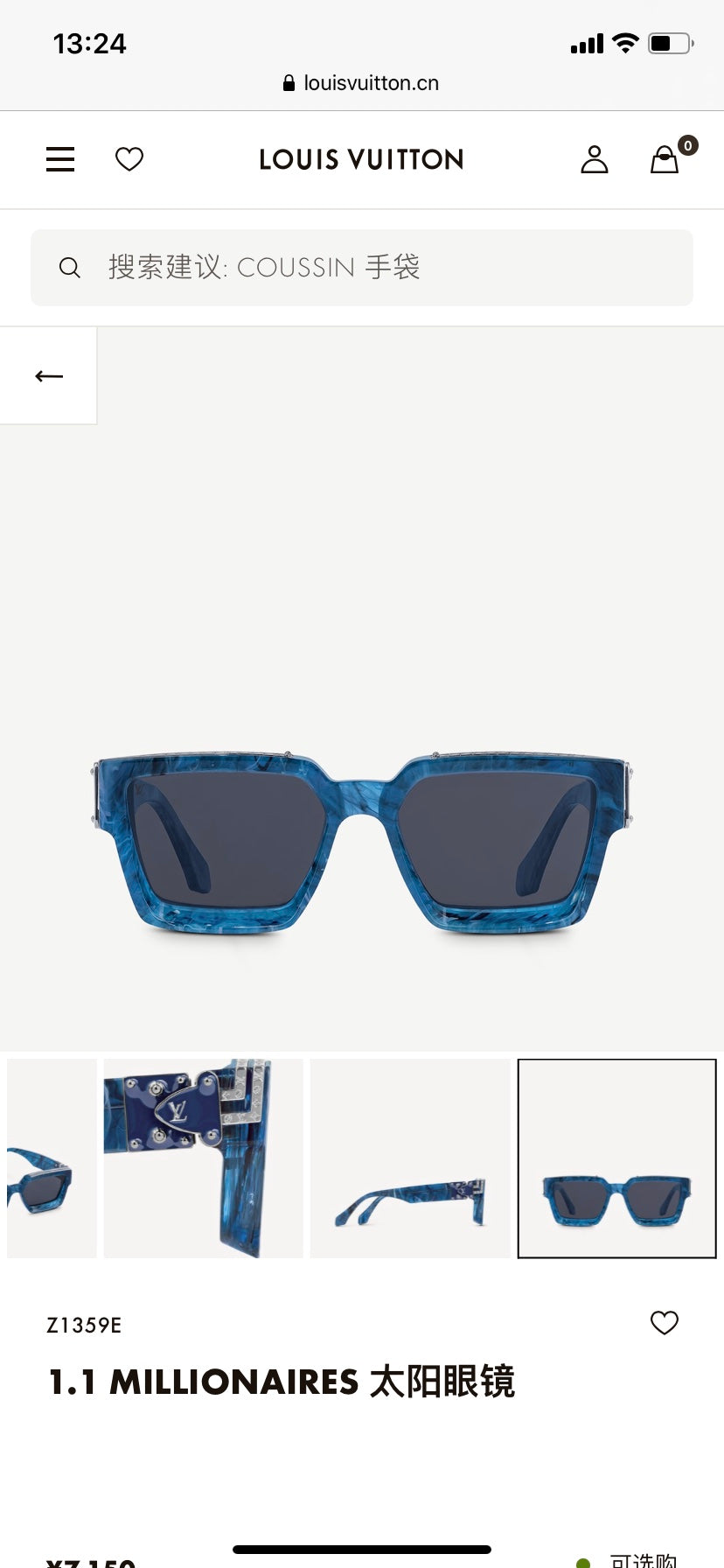The image size is (724, 1568).
Task: Click the LOUIS VUITTON logo
Action: pos(361,159)
